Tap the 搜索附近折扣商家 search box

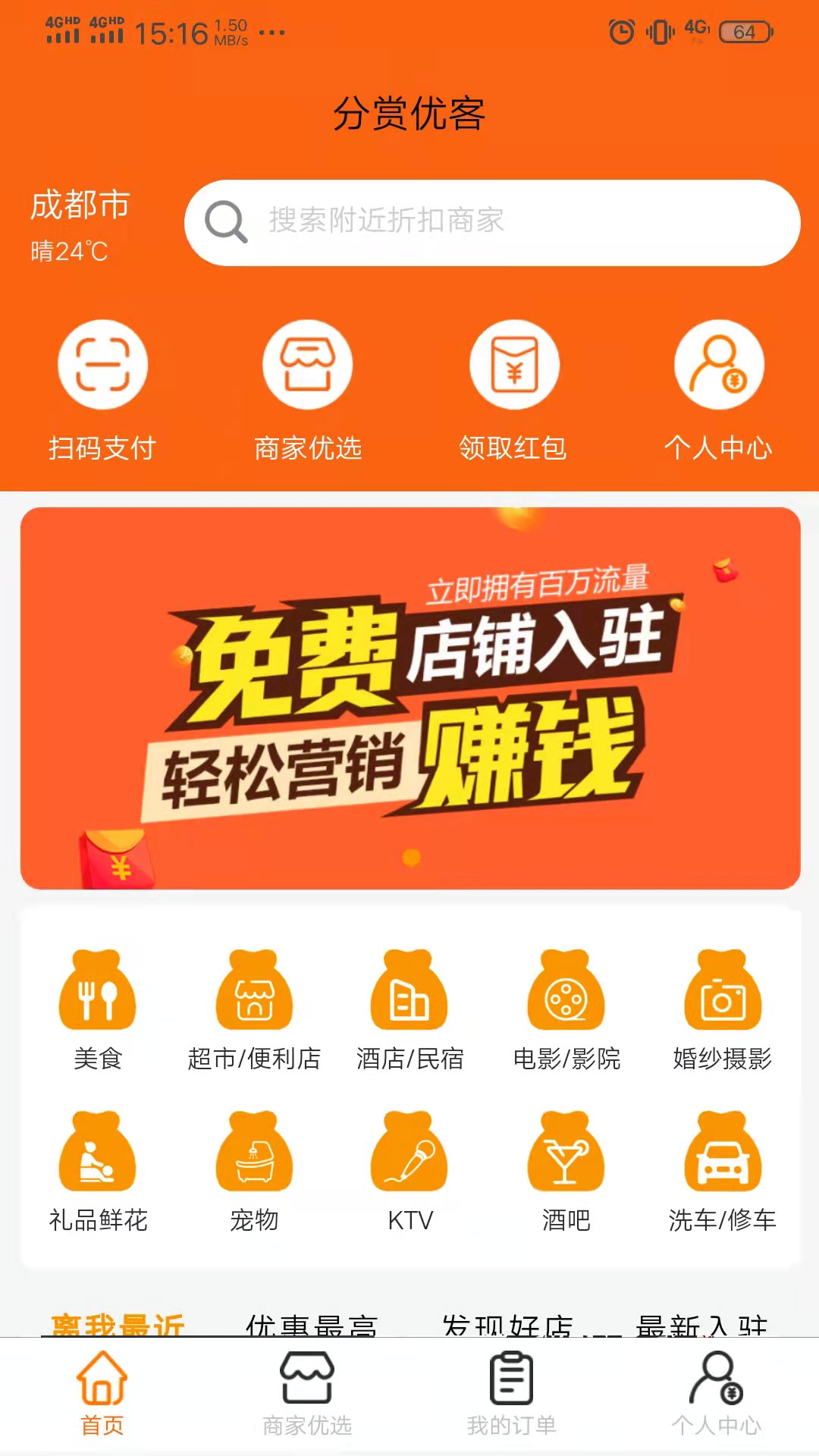tap(491, 222)
